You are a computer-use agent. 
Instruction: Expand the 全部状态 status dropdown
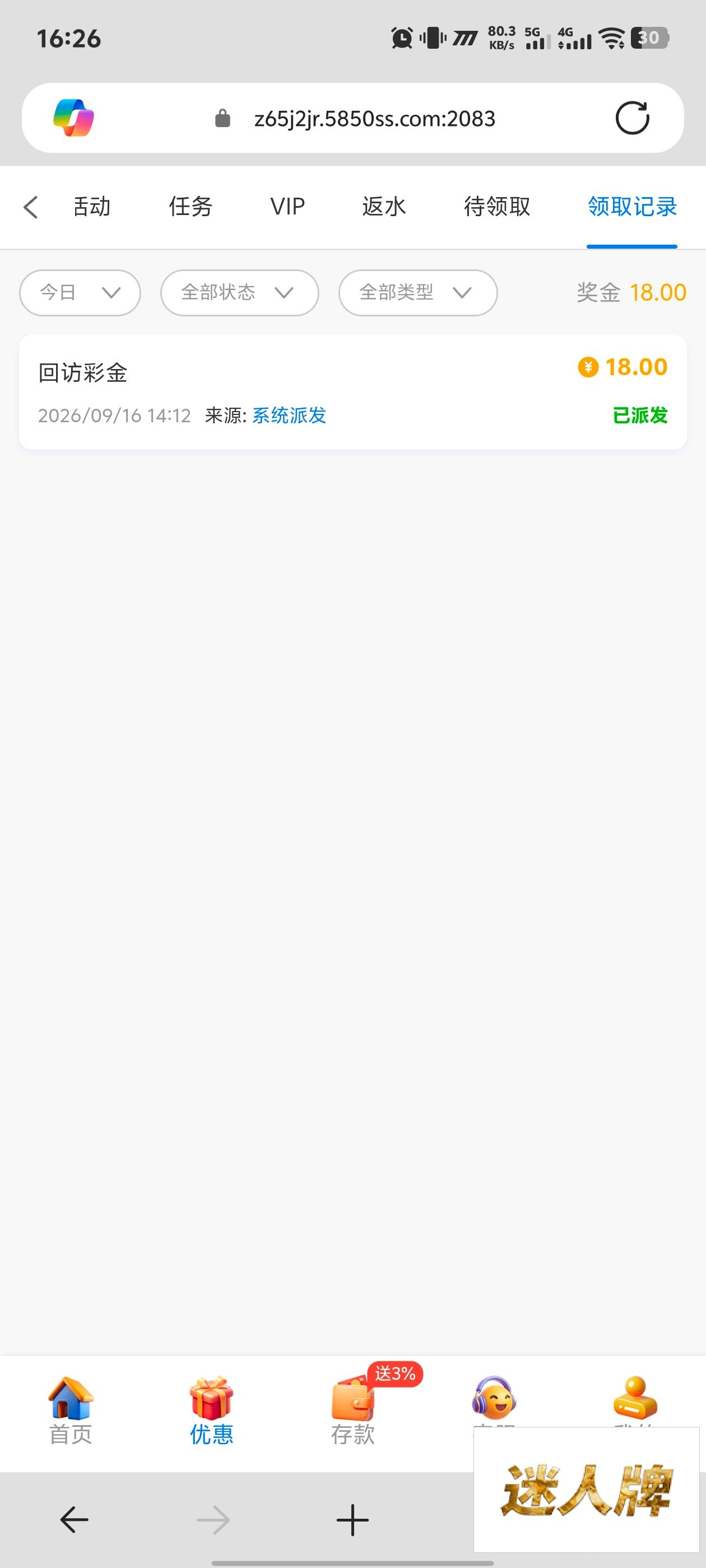tap(239, 293)
